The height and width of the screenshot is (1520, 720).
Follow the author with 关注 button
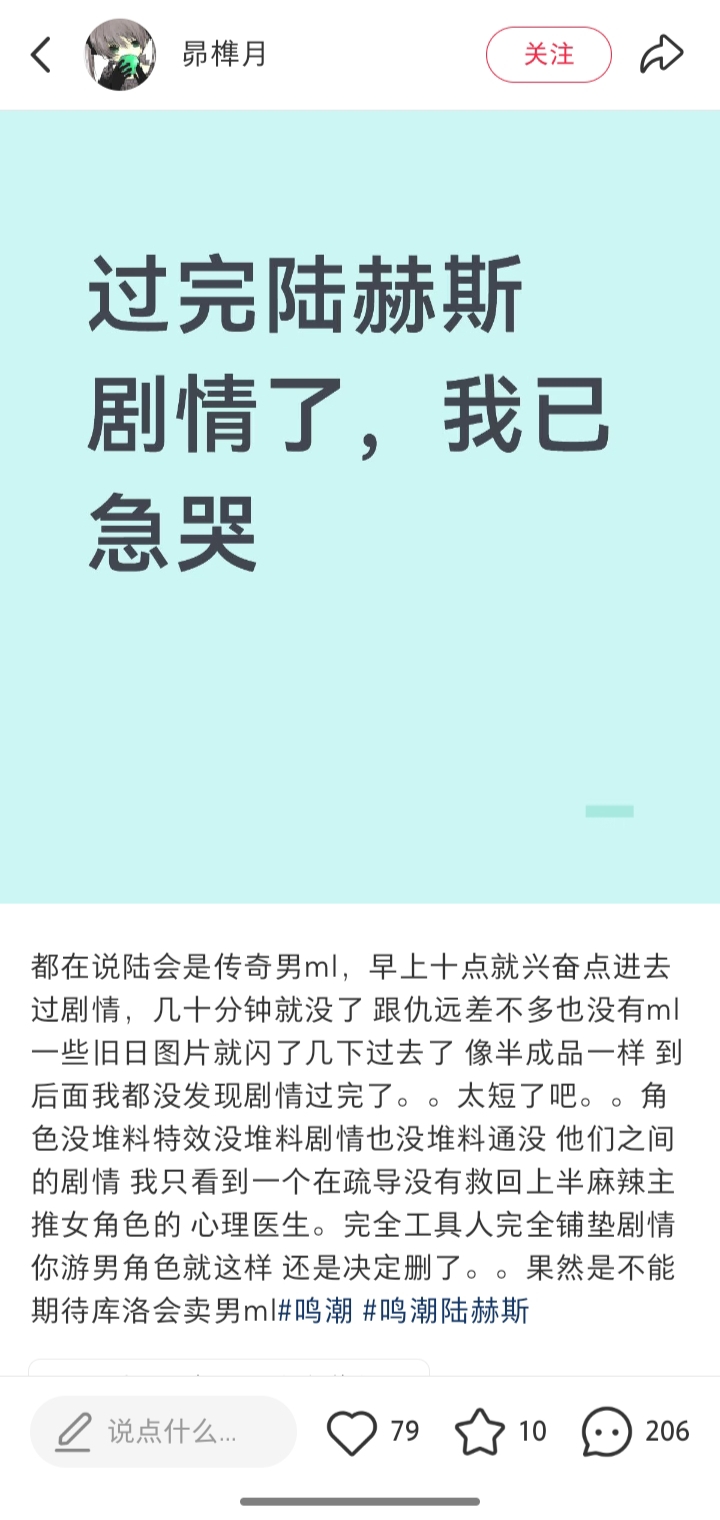[x=548, y=55]
